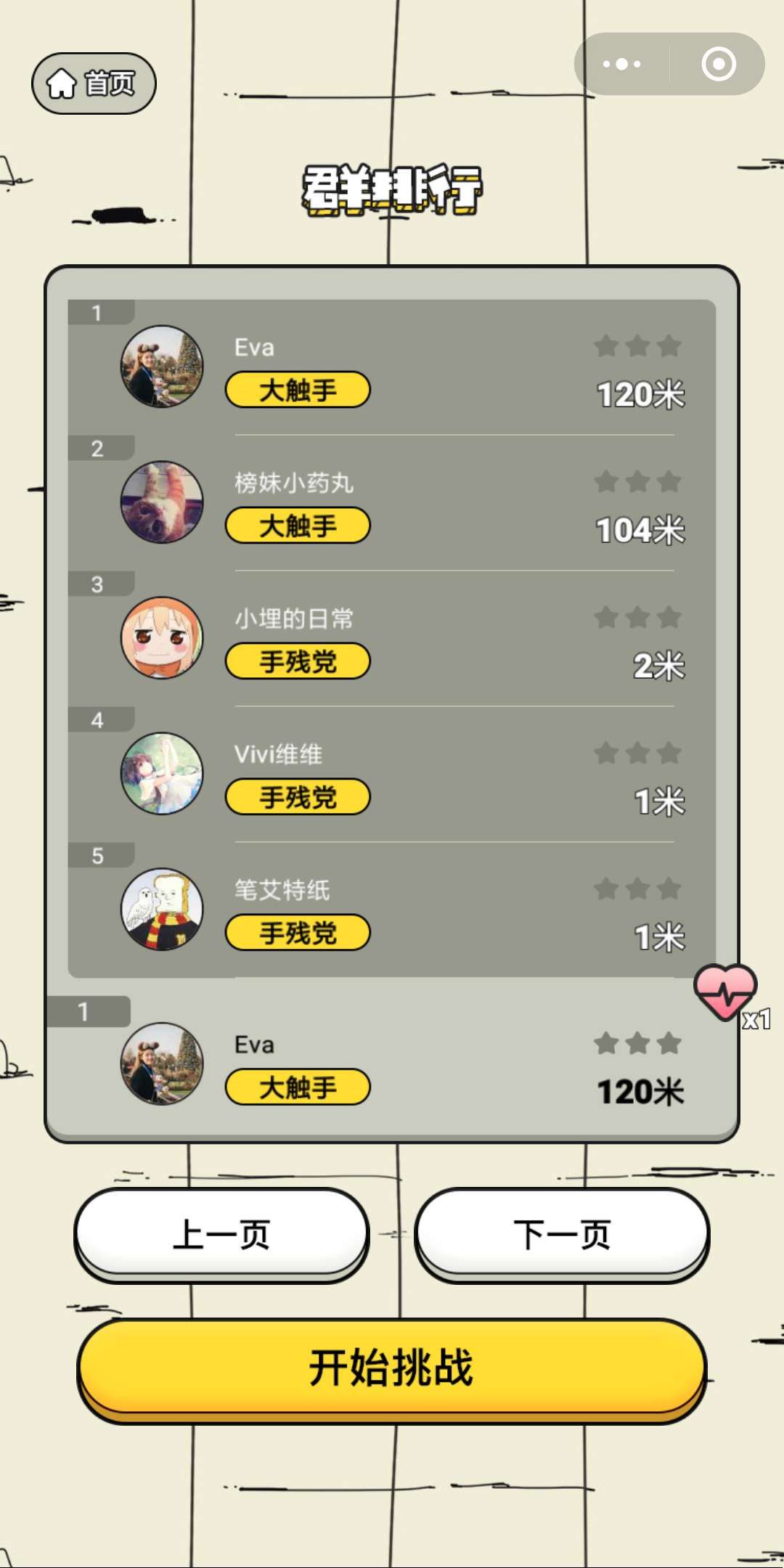Go to the previous page with 上一页
This screenshot has height=1568, width=784.
(221, 1233)
